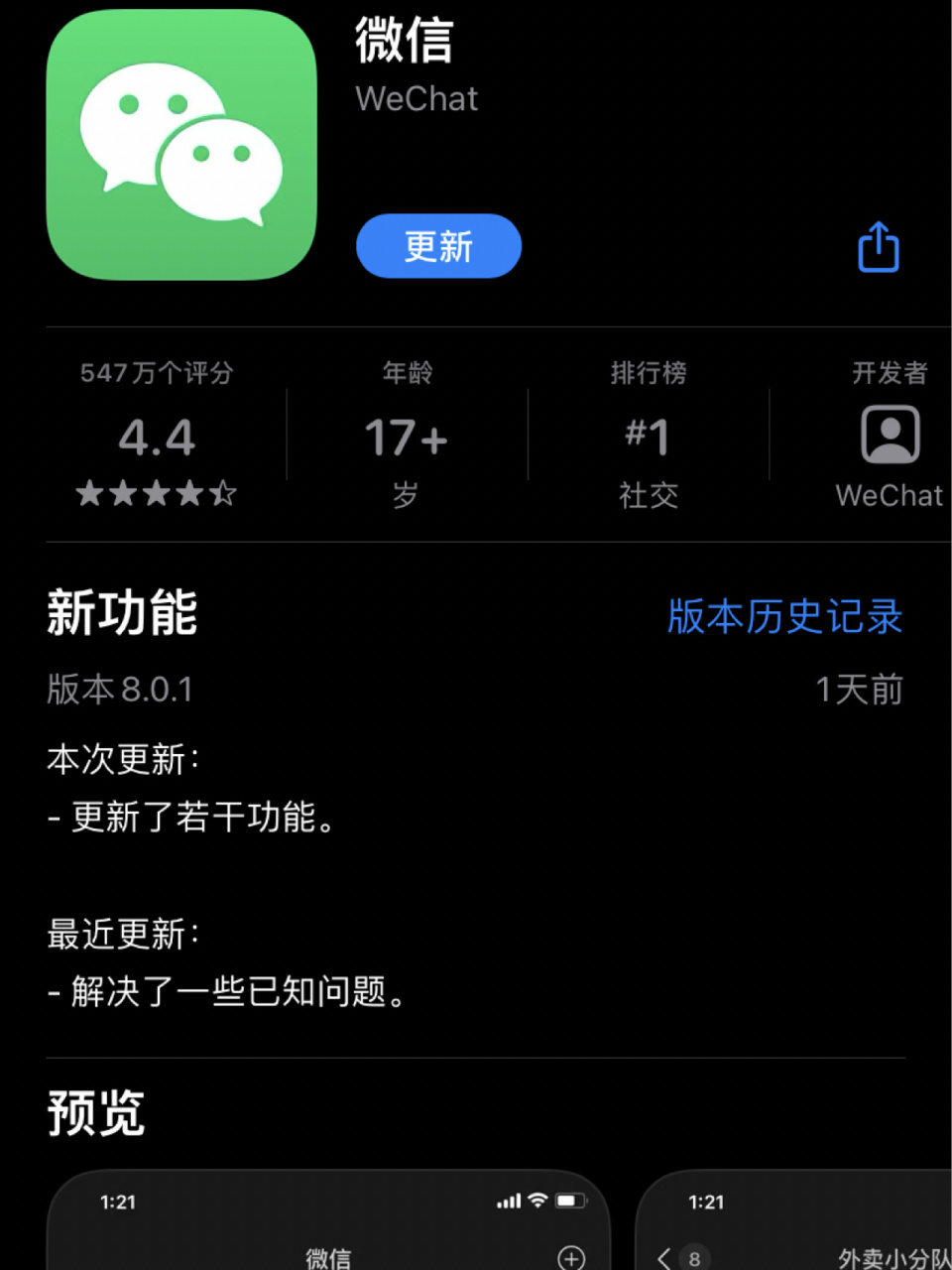
Task: Open 版本历史记录 version history
Action: 782,618
